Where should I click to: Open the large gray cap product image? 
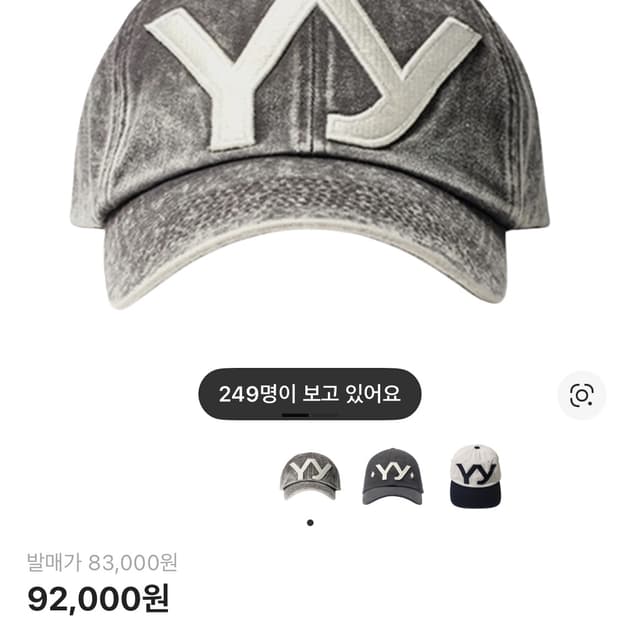pos(310,150)
